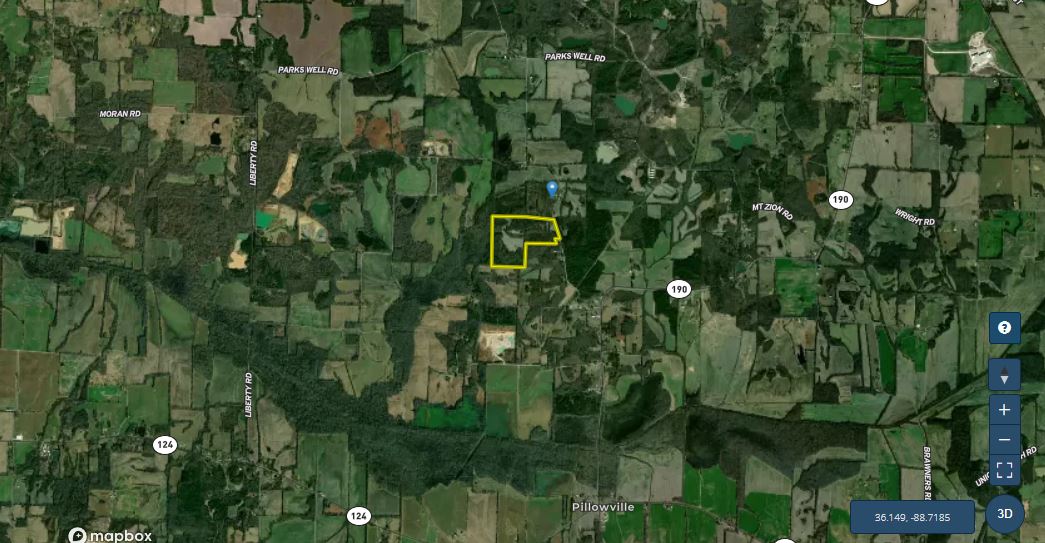Viewport: 1045px width, 543px height.
Task: Open the help question mark button
Action: [x=1004, y=327]
